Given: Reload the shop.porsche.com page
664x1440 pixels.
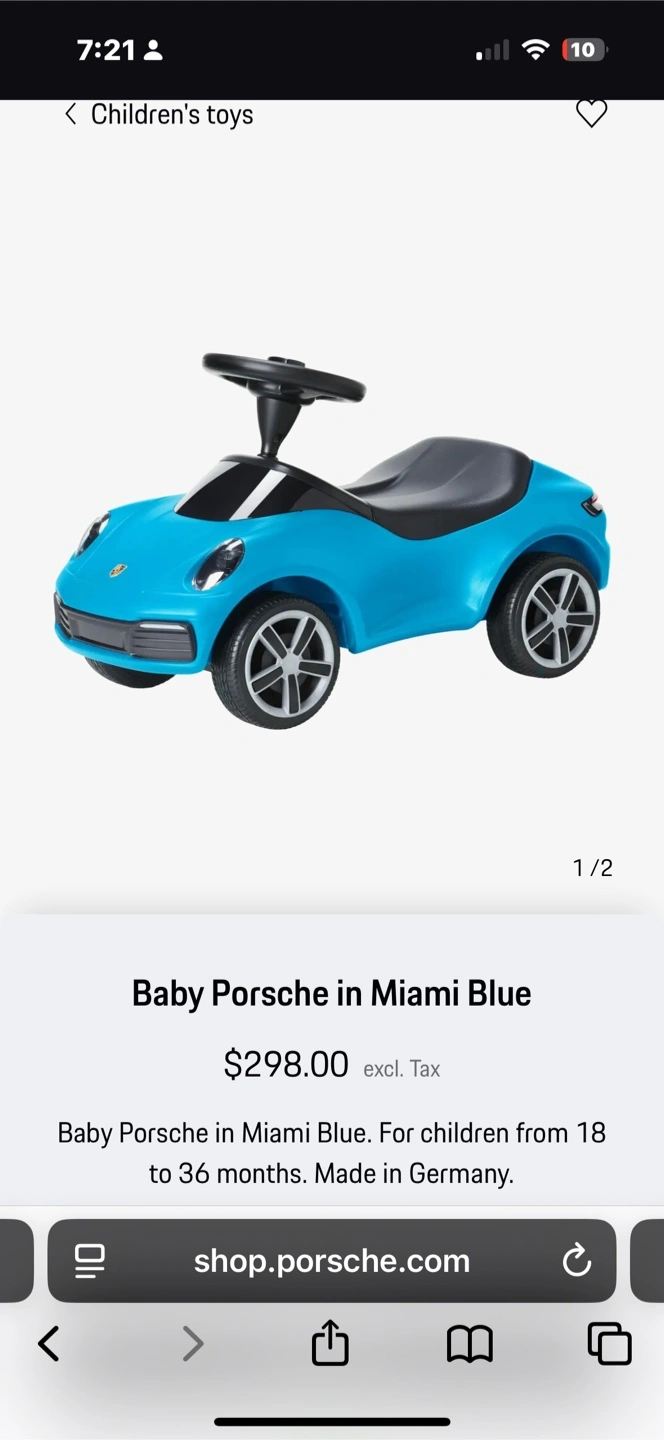Looking at the screenshot, I should (x=577, y=1260).
